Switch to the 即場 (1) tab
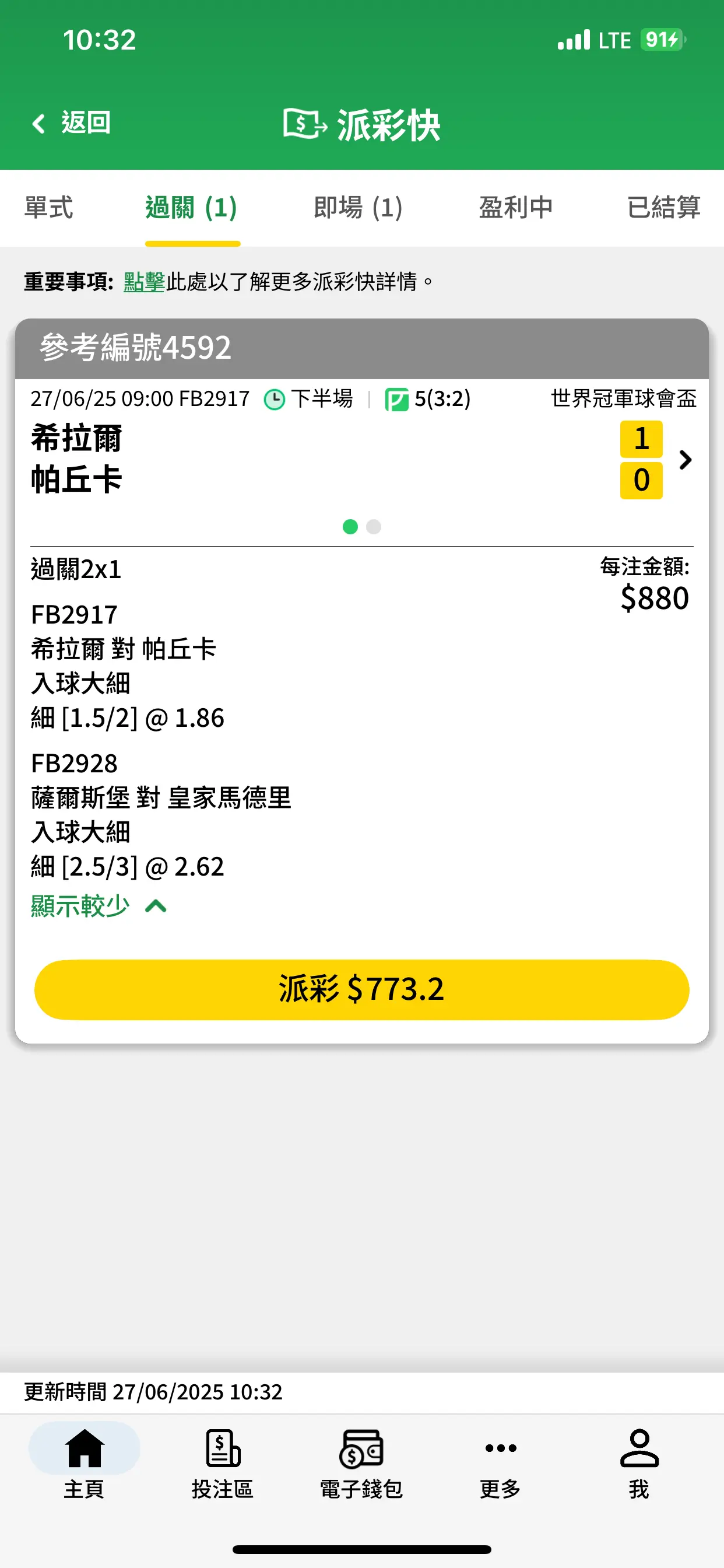This screenshot has width=724, height=1568. pyautogui.click(x=358, y=207)
